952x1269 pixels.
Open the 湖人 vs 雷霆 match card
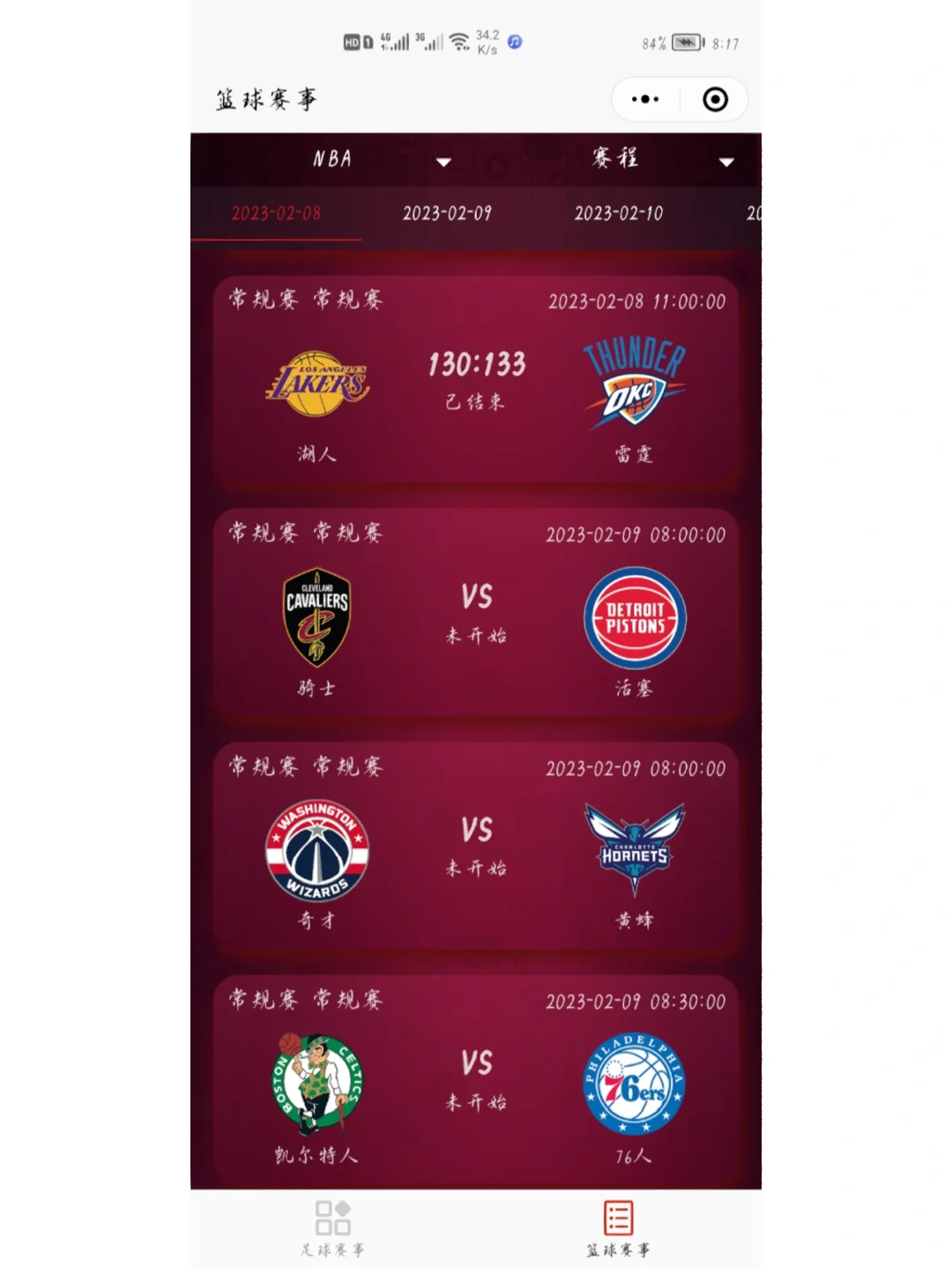[476, 383]
